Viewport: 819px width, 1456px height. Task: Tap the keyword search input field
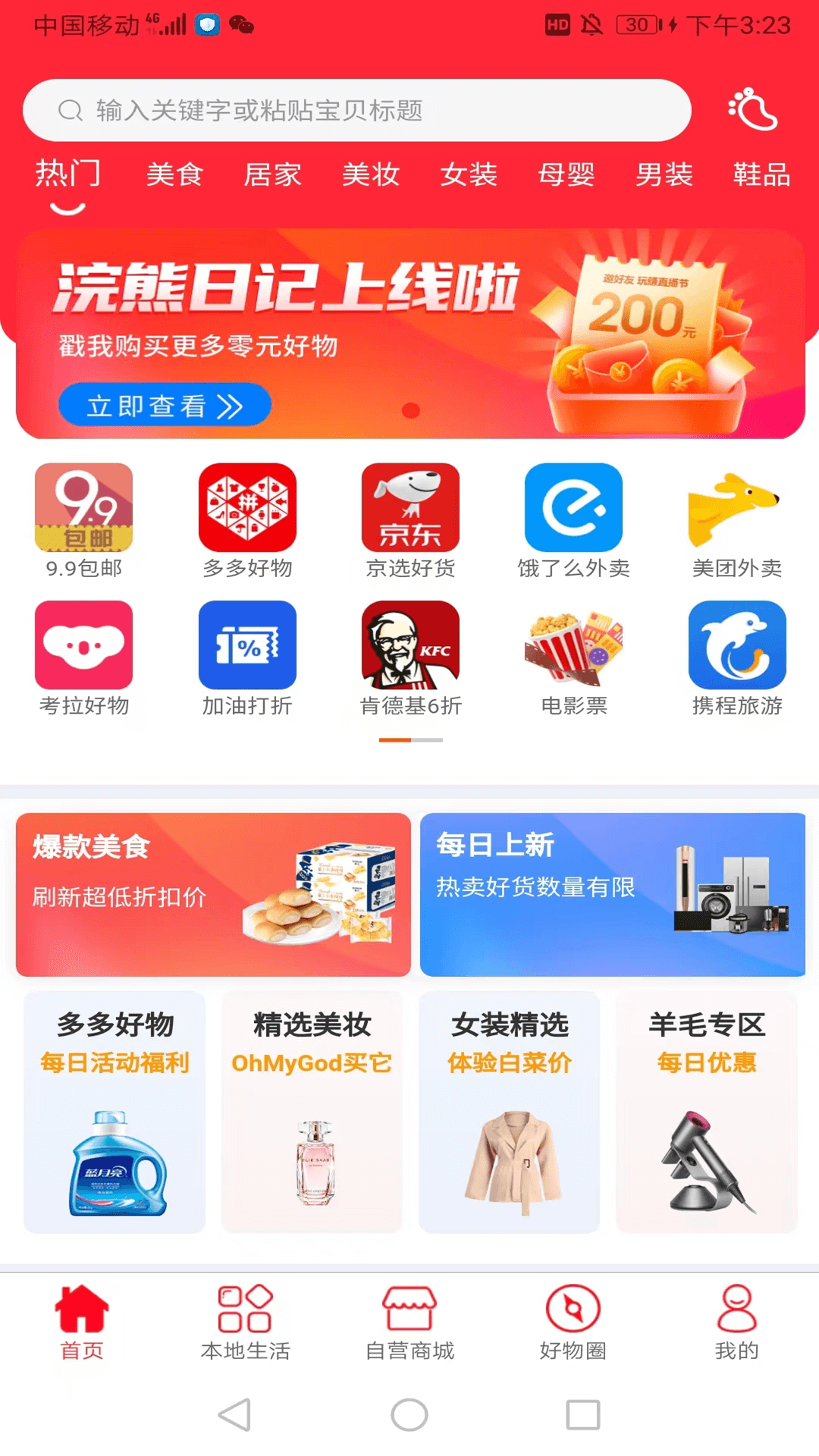click(356, 111)
